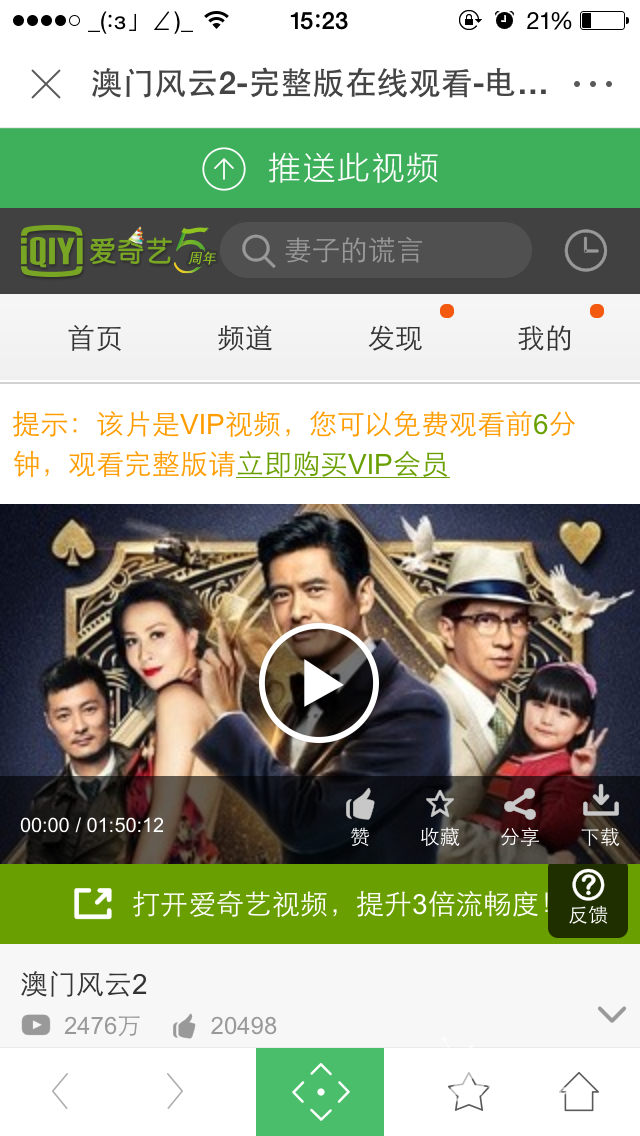Bookmark the page with the star icon

pos(468,1092)
